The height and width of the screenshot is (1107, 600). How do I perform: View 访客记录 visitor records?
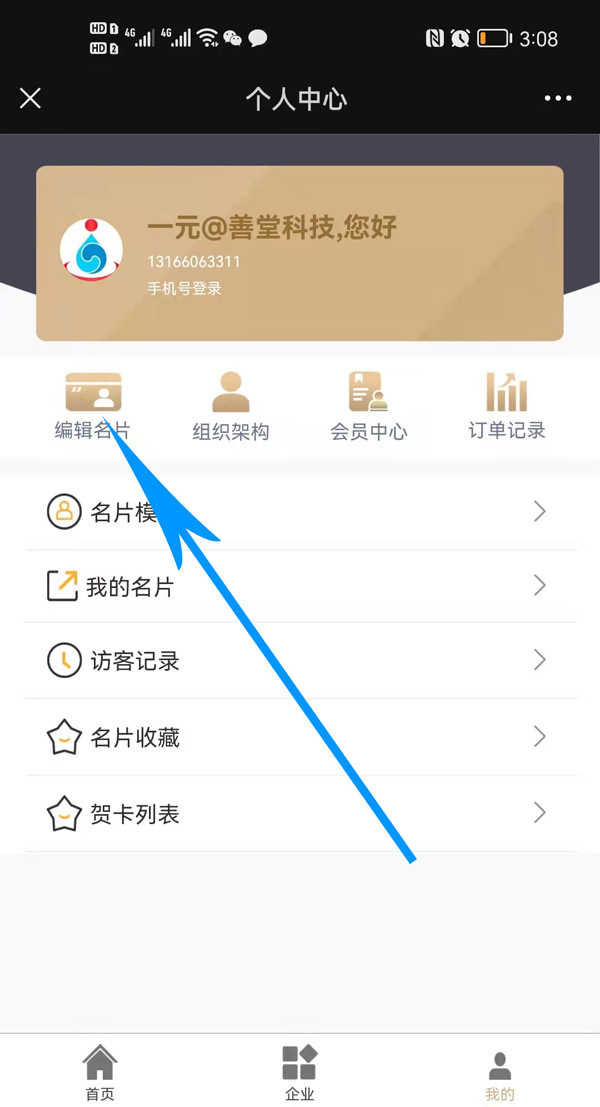coord(300,661)
